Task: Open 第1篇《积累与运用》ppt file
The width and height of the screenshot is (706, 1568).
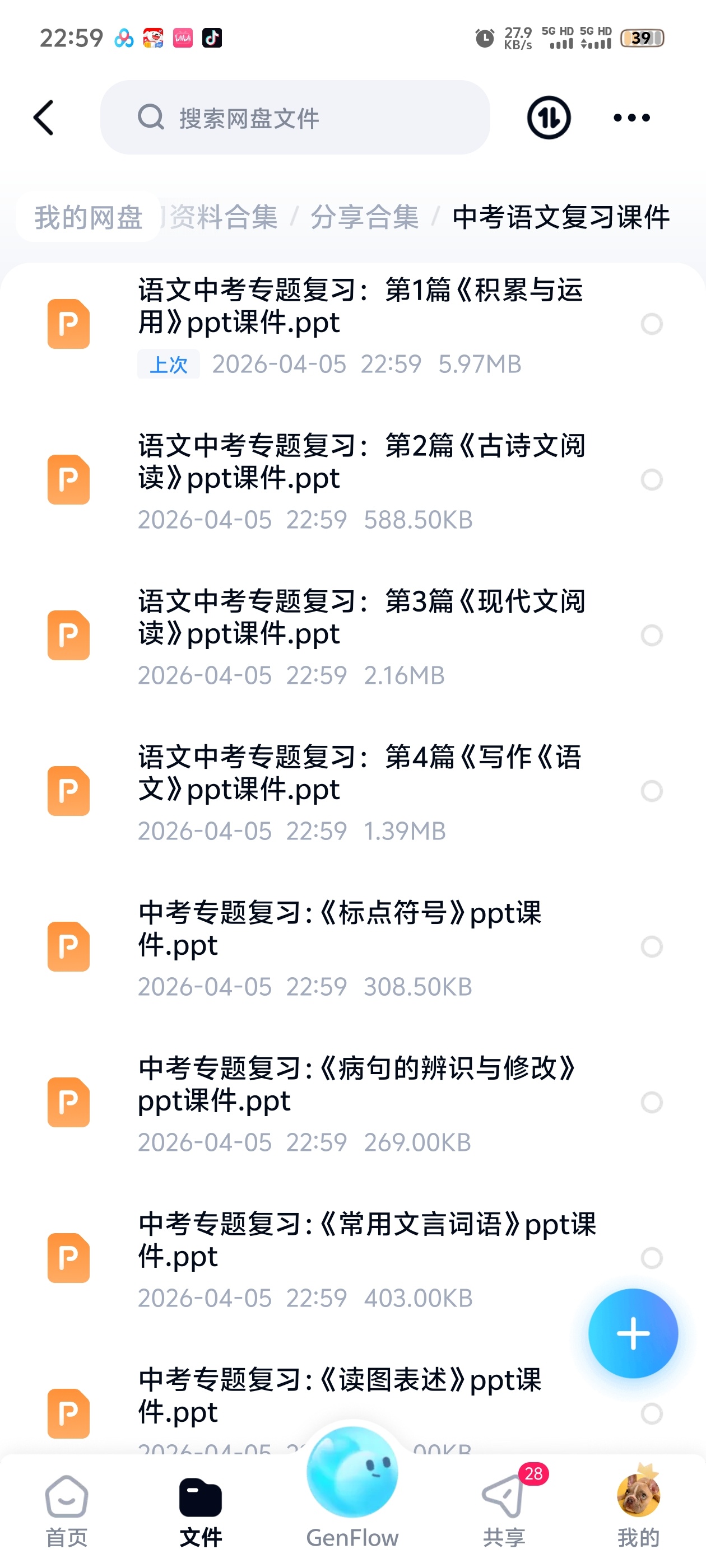Action: point(359,306)
